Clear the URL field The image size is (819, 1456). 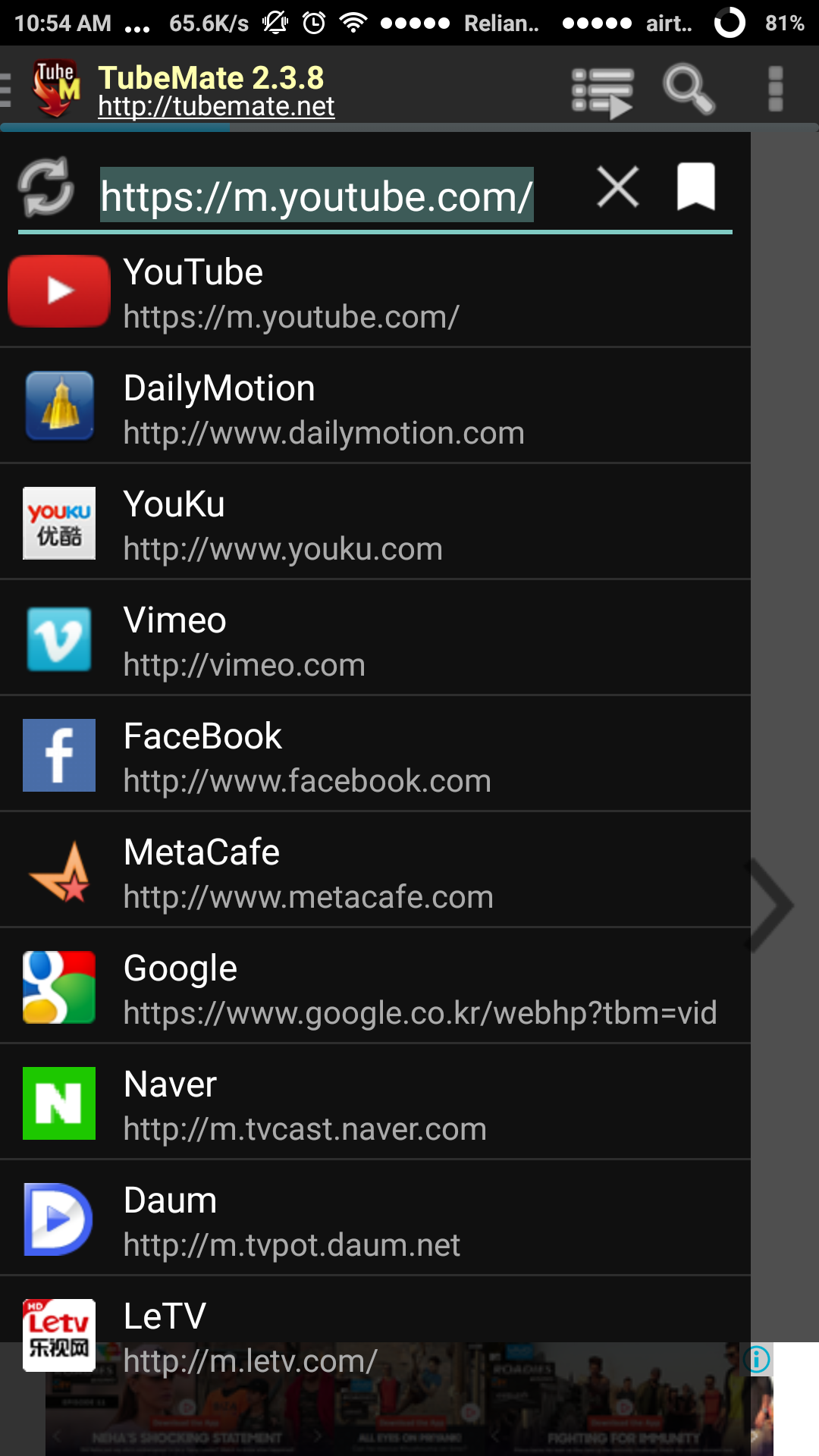click(618, 187)
